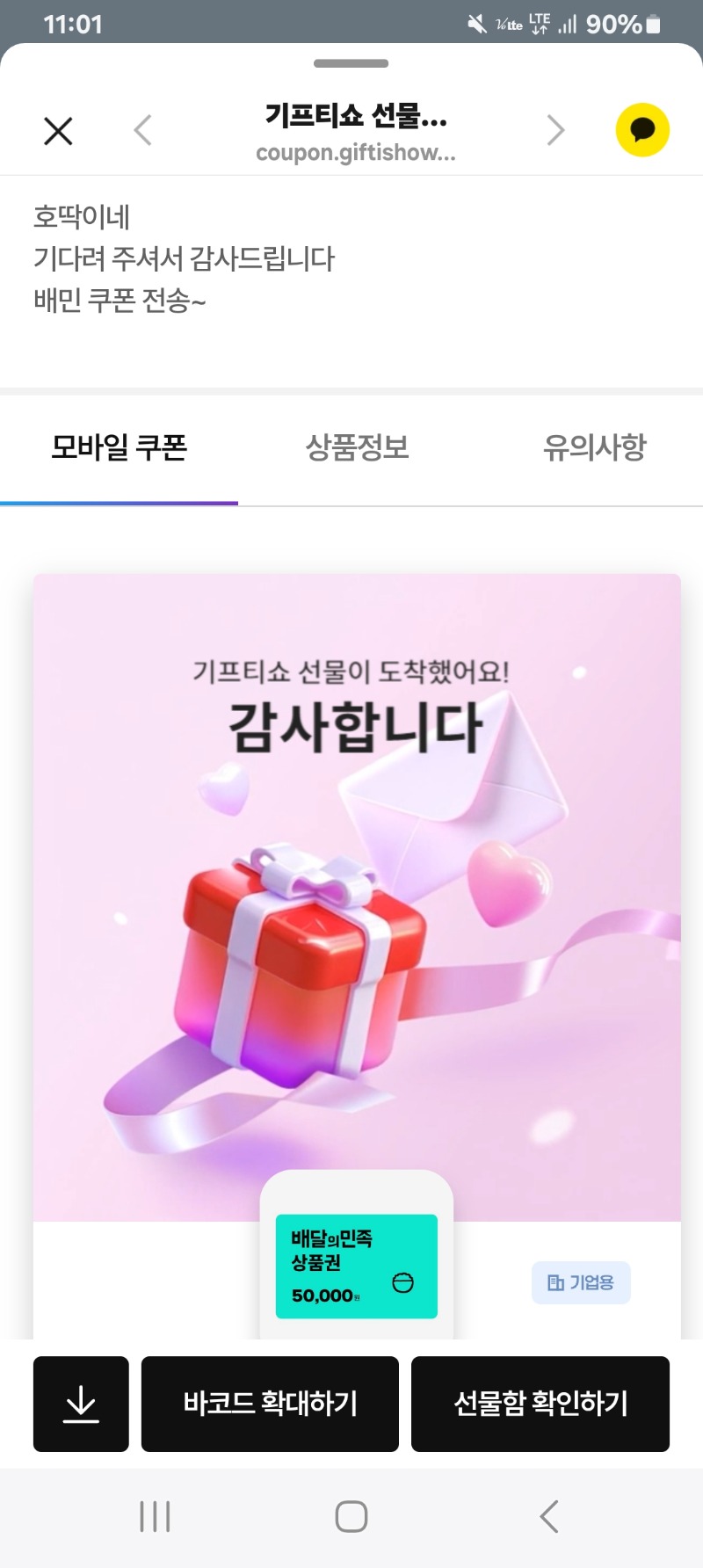Image resolution: width=703 pixels, height=1568 pixels.
Task: Go forward to the next web page
Action: point(555,131)
